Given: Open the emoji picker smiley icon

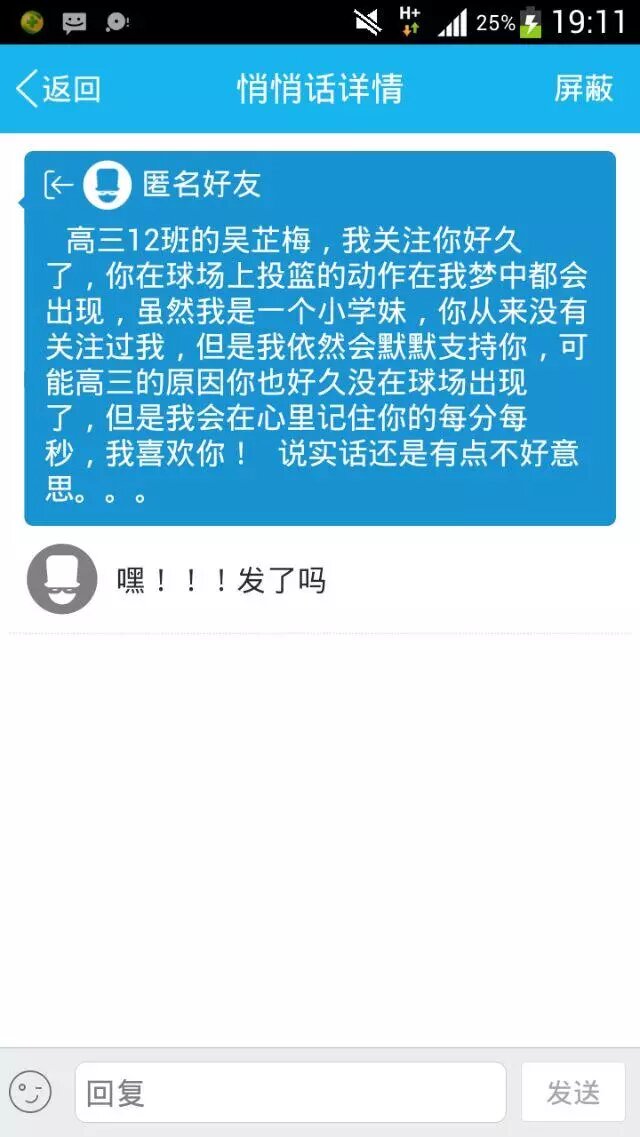Looking at the screenshot, I should [x=30, y=1092].
